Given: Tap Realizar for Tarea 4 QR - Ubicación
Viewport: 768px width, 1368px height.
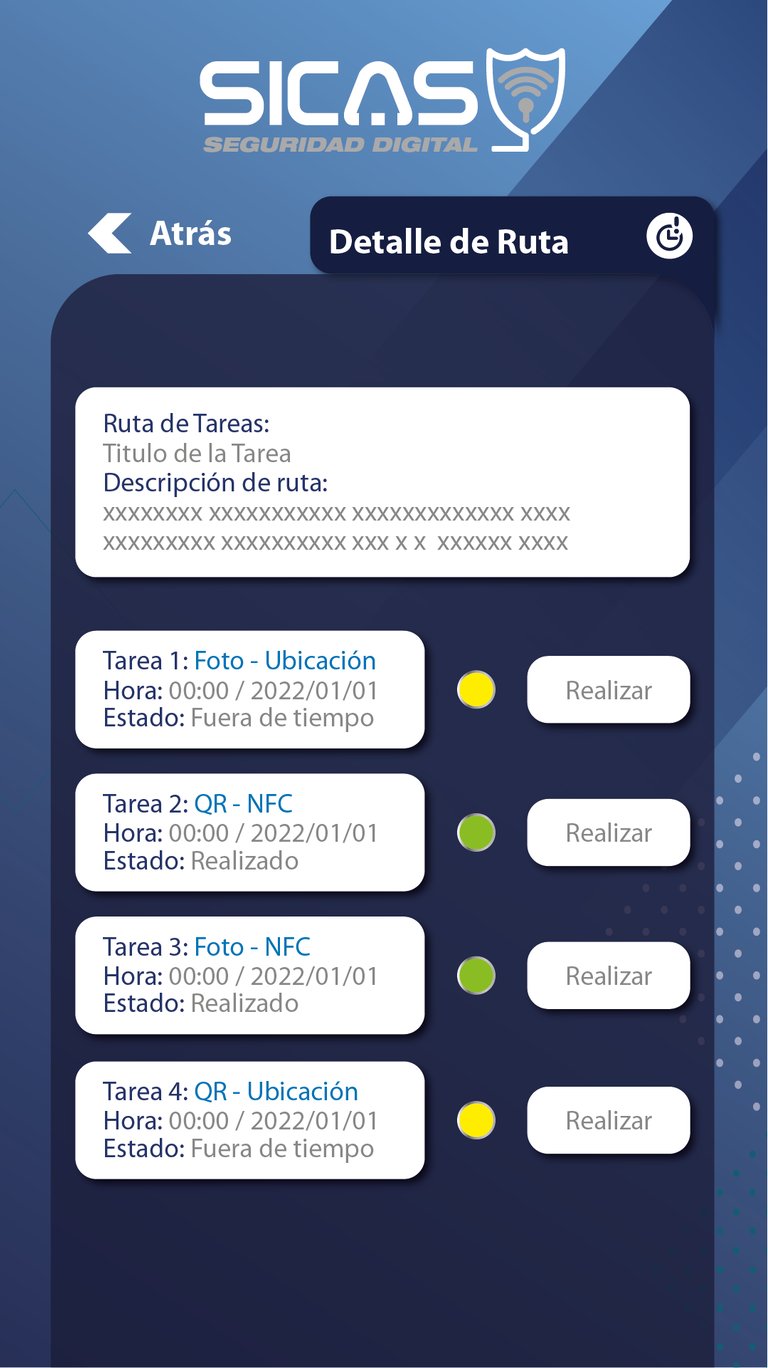Looking at the screenshot, I should pyautogui.click(x=608, y=1121).
